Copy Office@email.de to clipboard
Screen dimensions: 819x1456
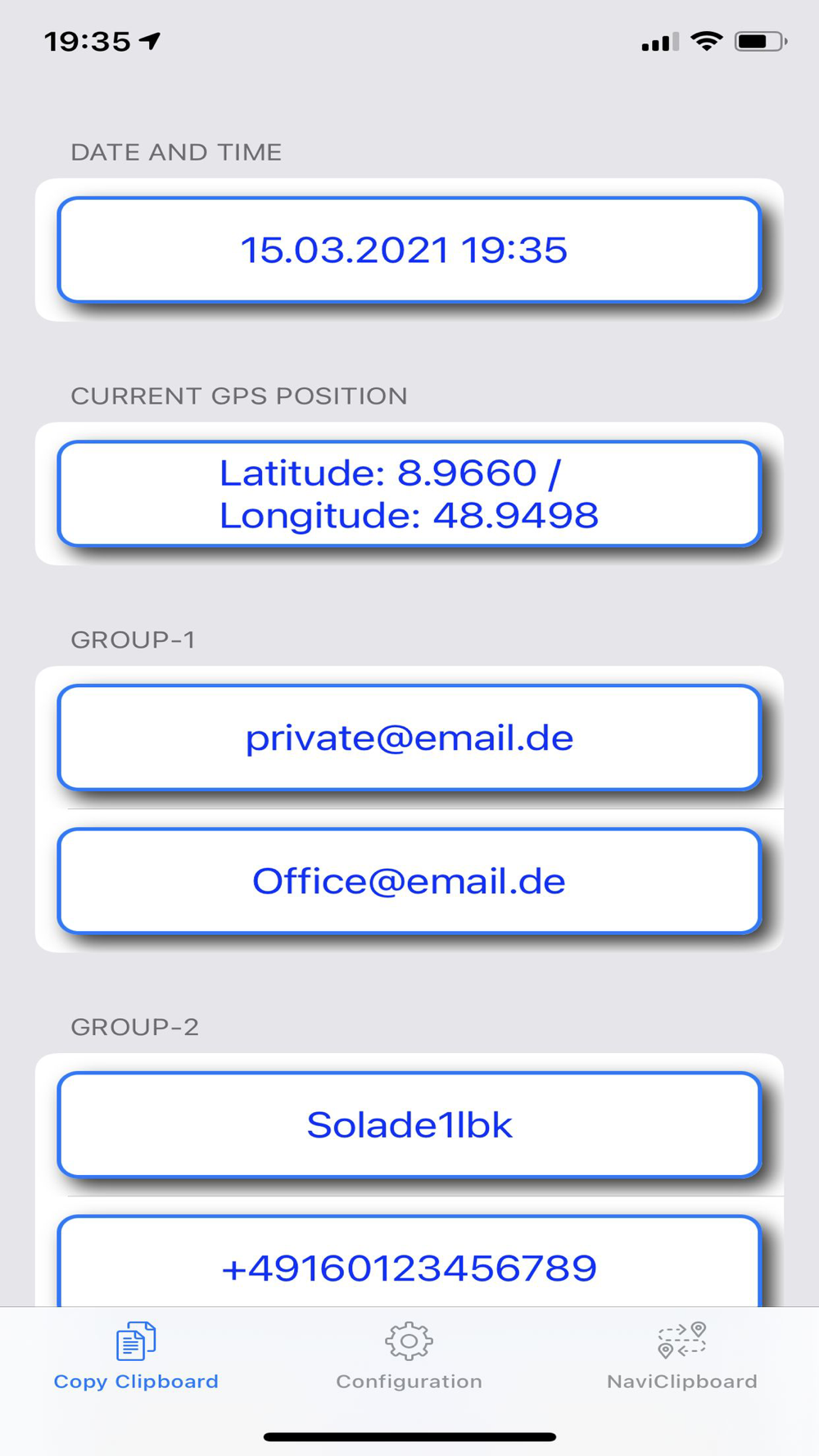pos(409,881)
